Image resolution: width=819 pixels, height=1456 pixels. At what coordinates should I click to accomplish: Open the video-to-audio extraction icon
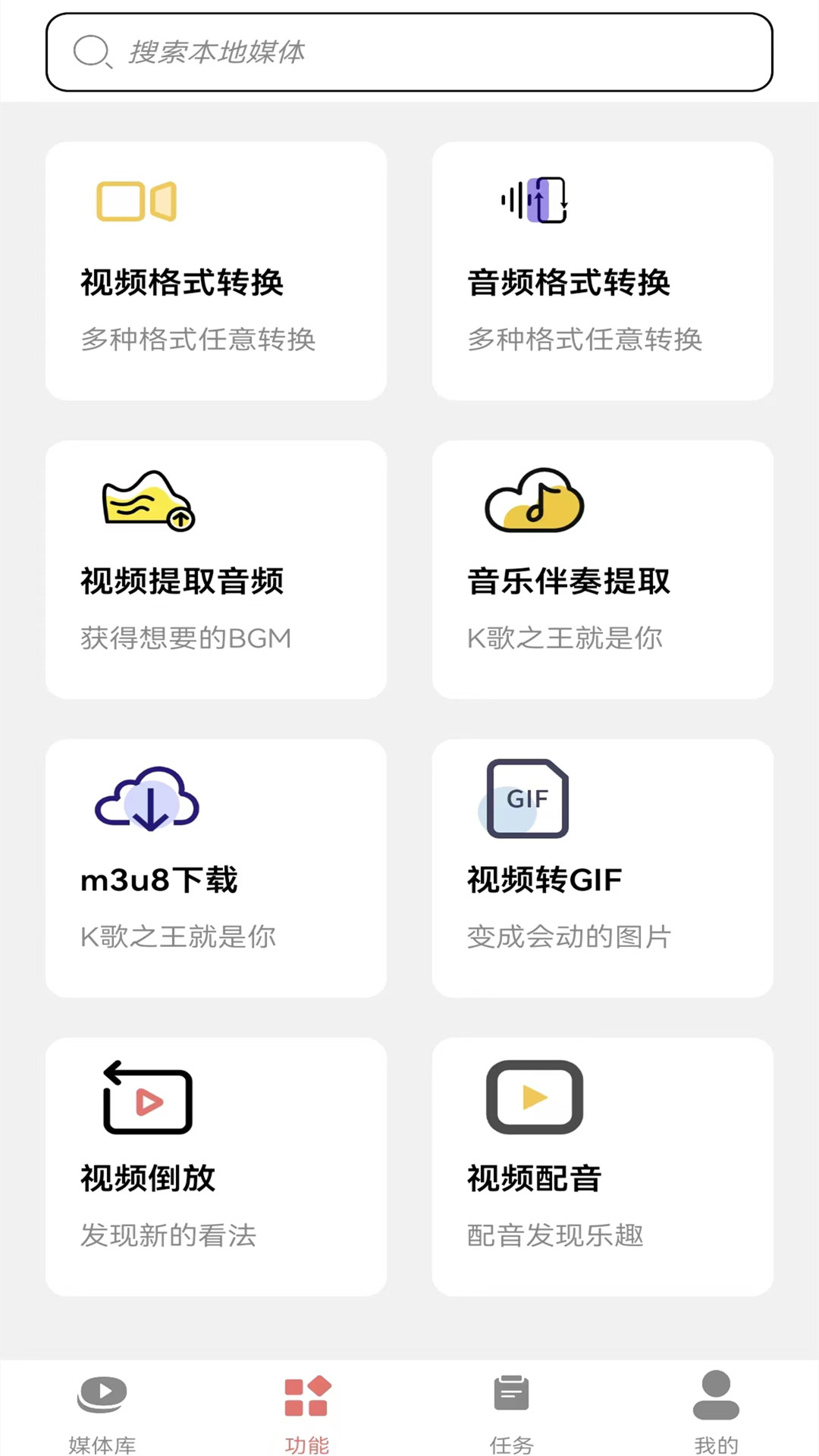tap(146, 502)
